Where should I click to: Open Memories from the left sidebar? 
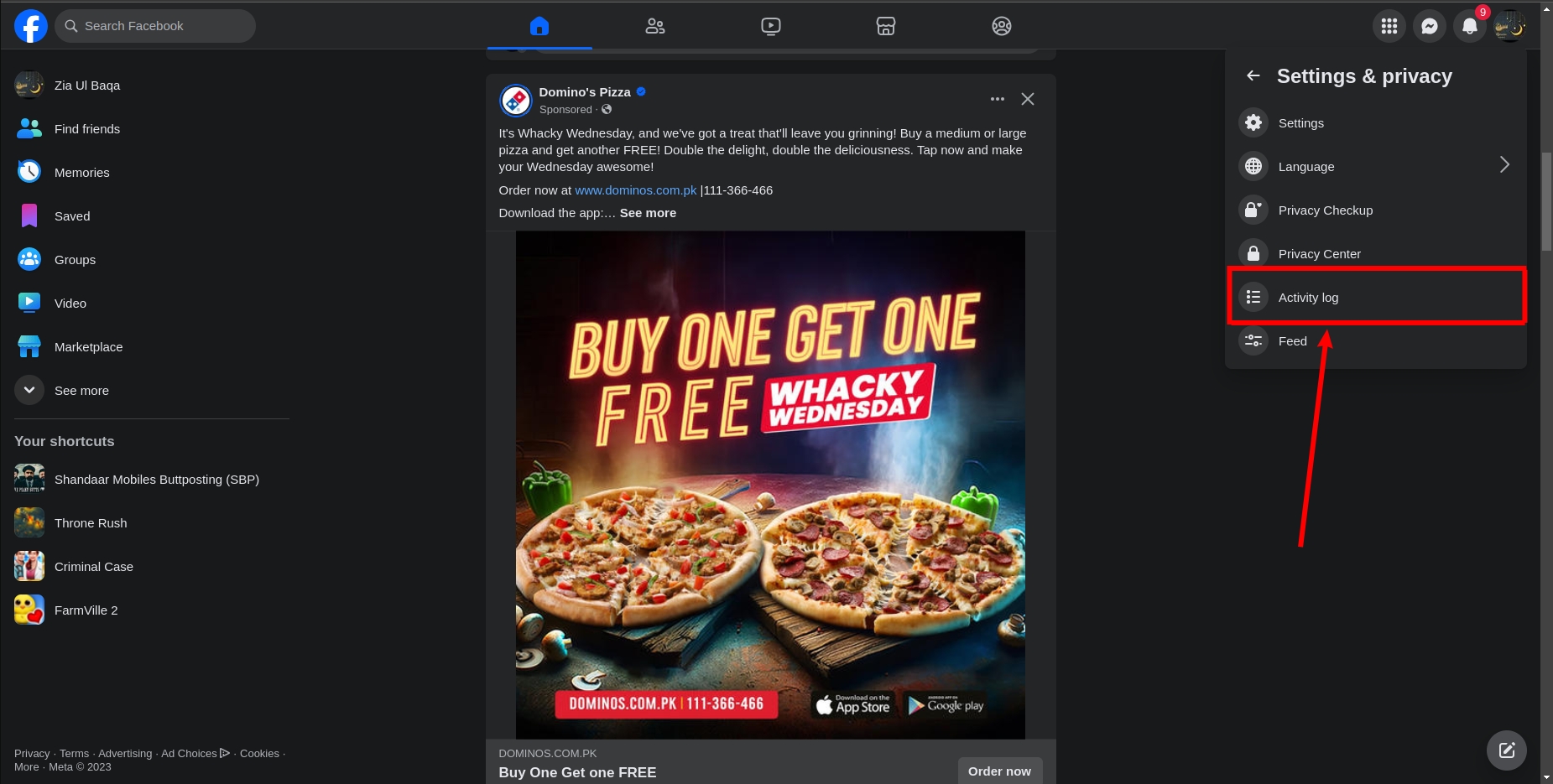tap(81, 173)
